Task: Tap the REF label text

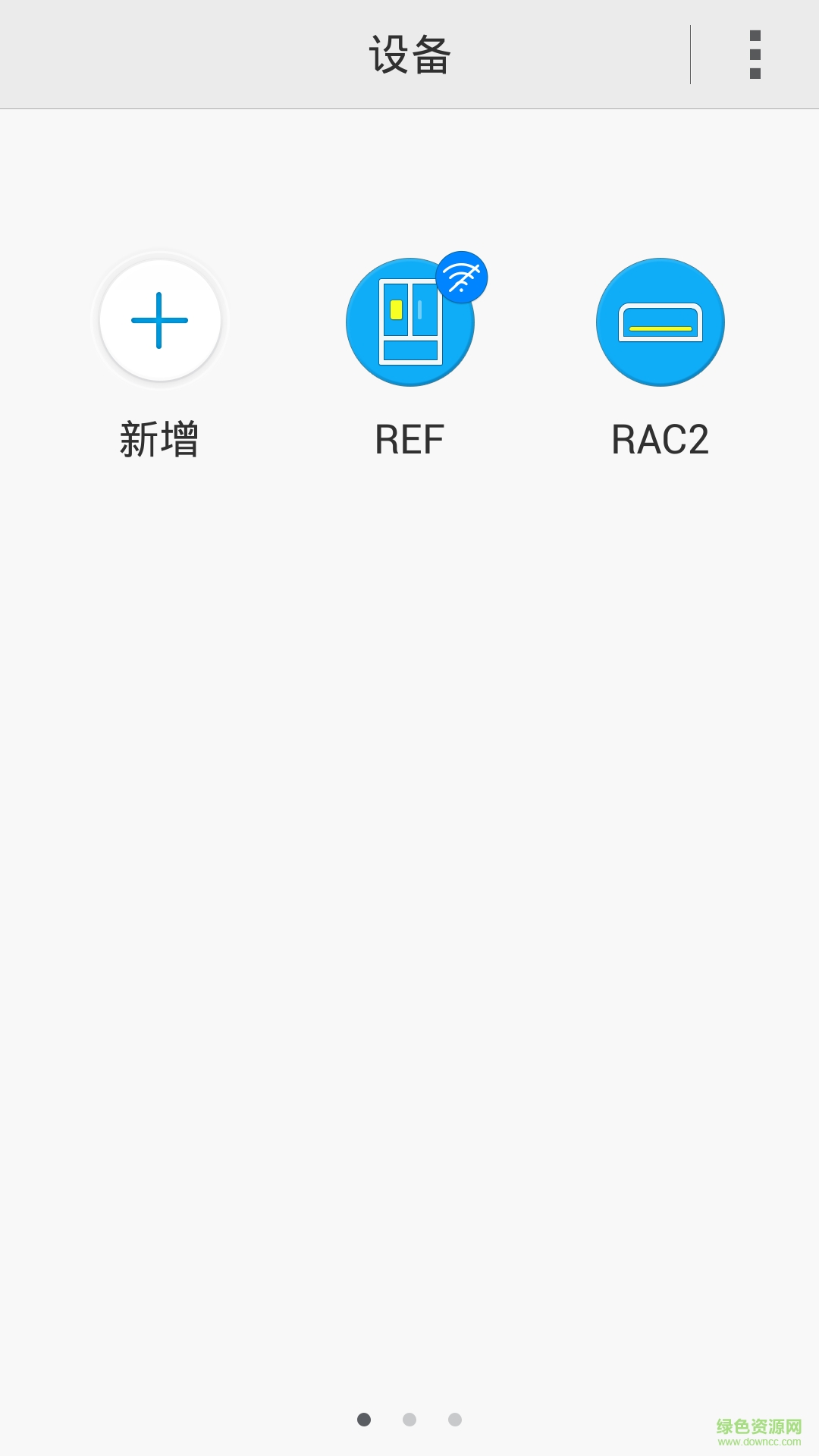Action: [409, 438]
